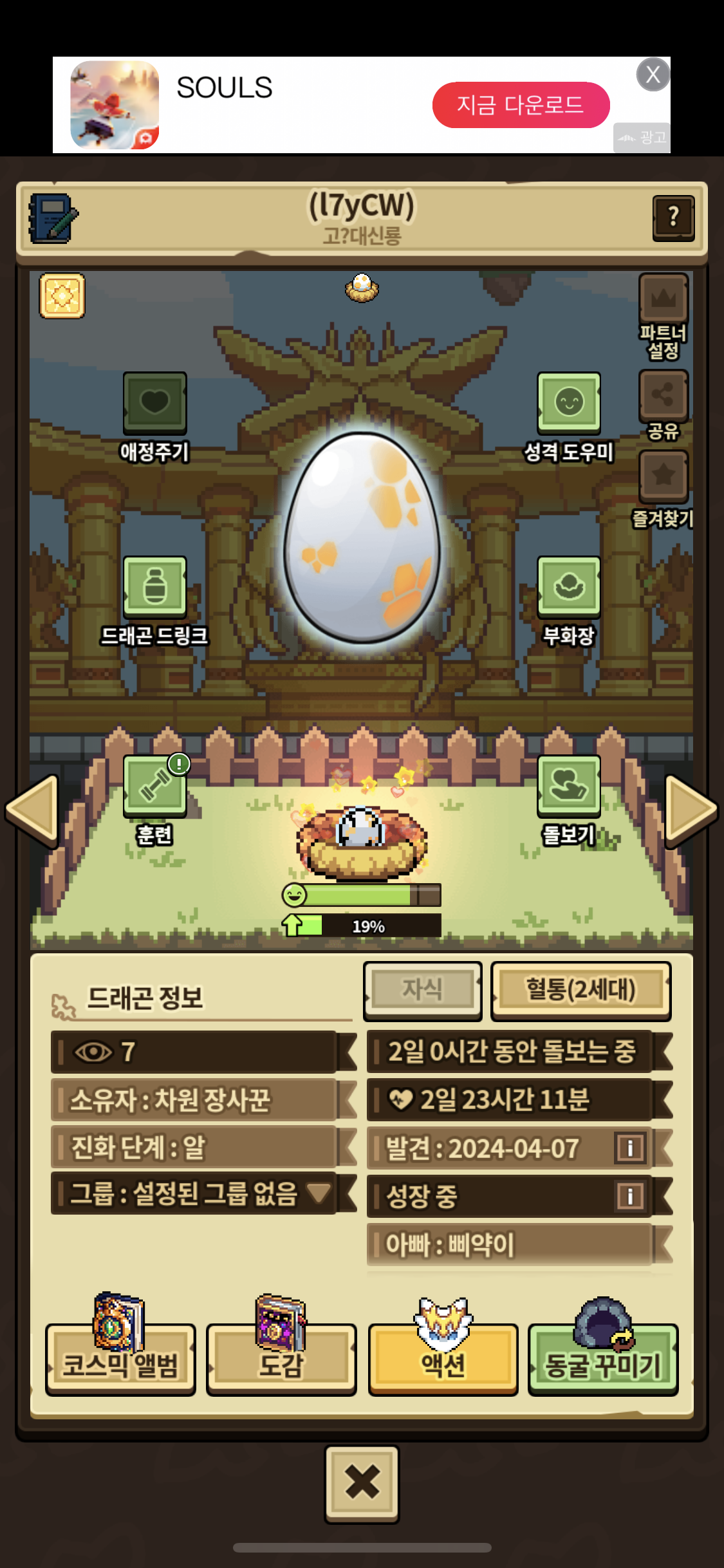Open 파트너 설정 partner settings
724x1568 pixels.
pyautogui.click(x=663, y=300)
